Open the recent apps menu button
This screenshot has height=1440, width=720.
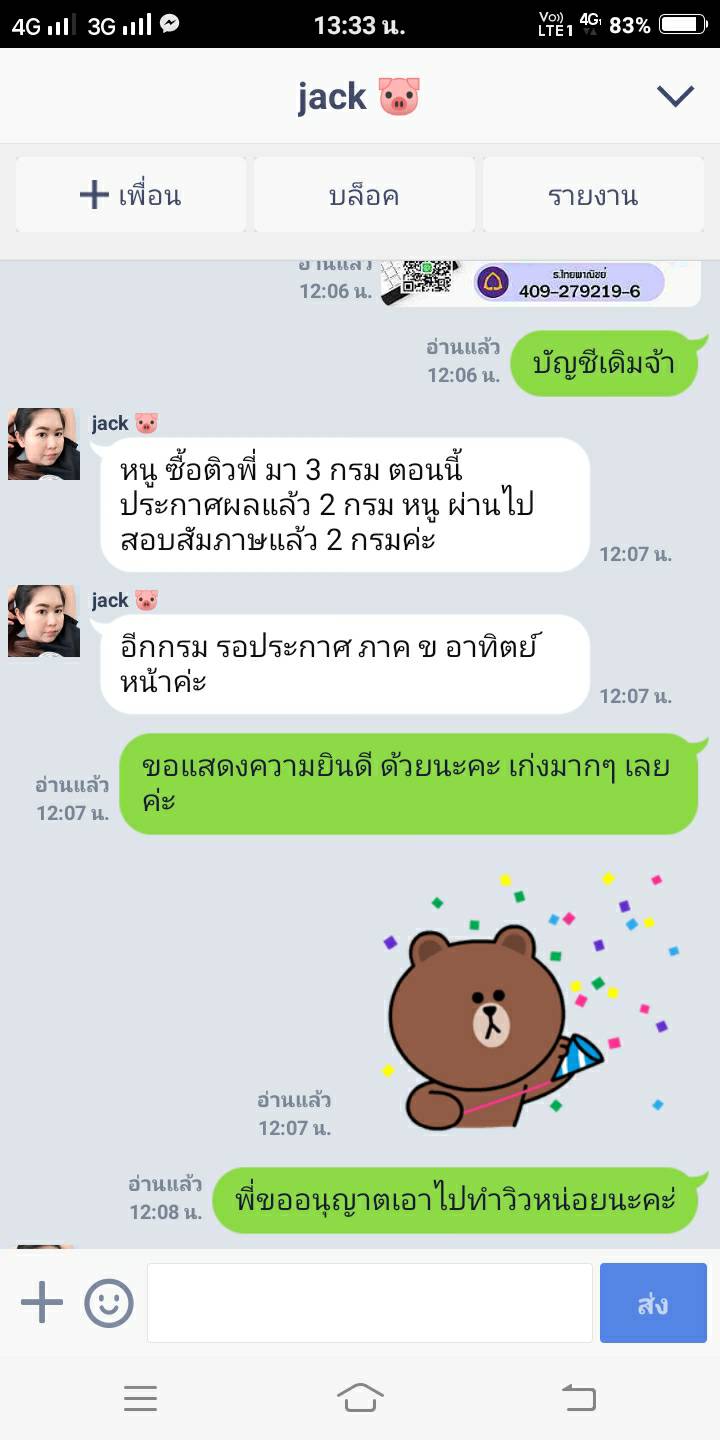[141, 1397]
